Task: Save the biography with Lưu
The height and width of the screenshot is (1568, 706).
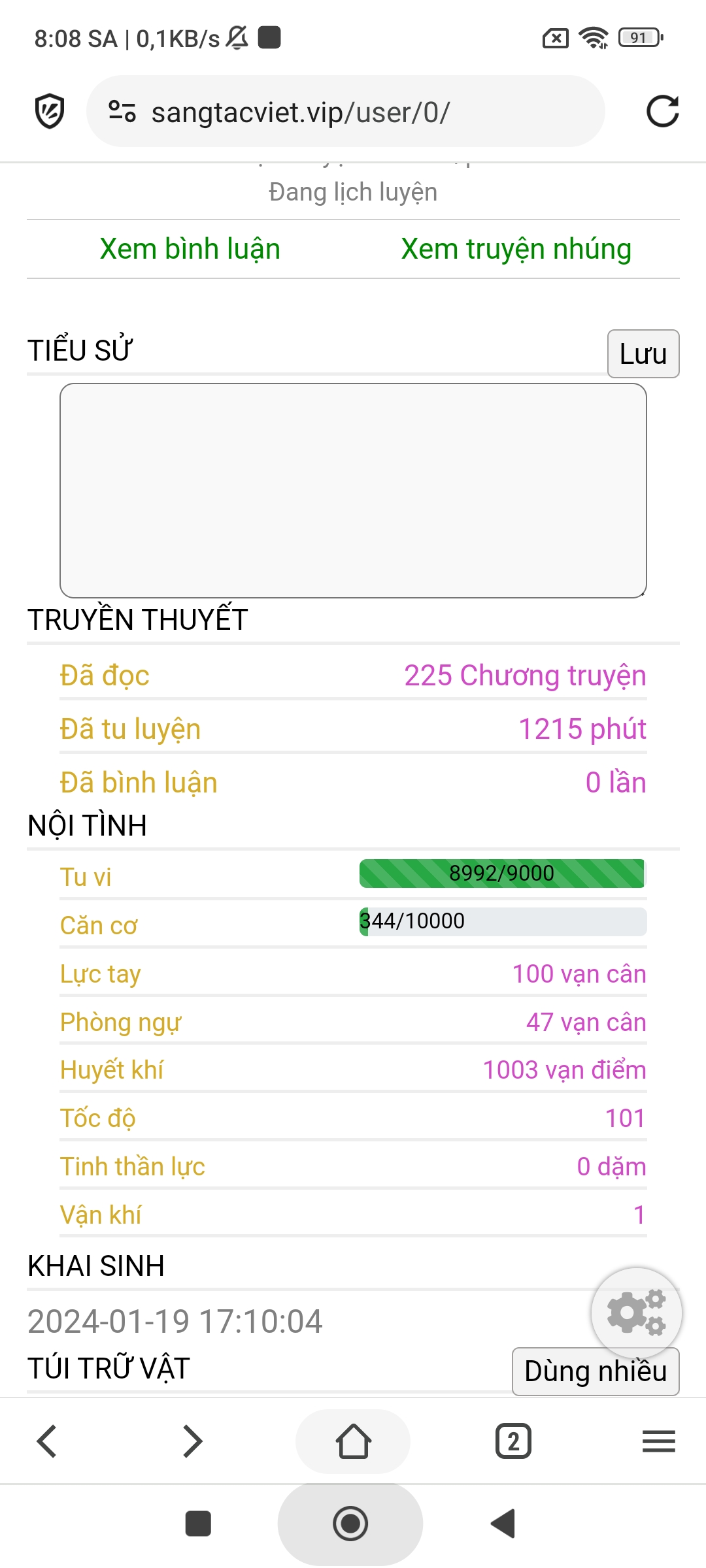Action: (x=643, y=354)
